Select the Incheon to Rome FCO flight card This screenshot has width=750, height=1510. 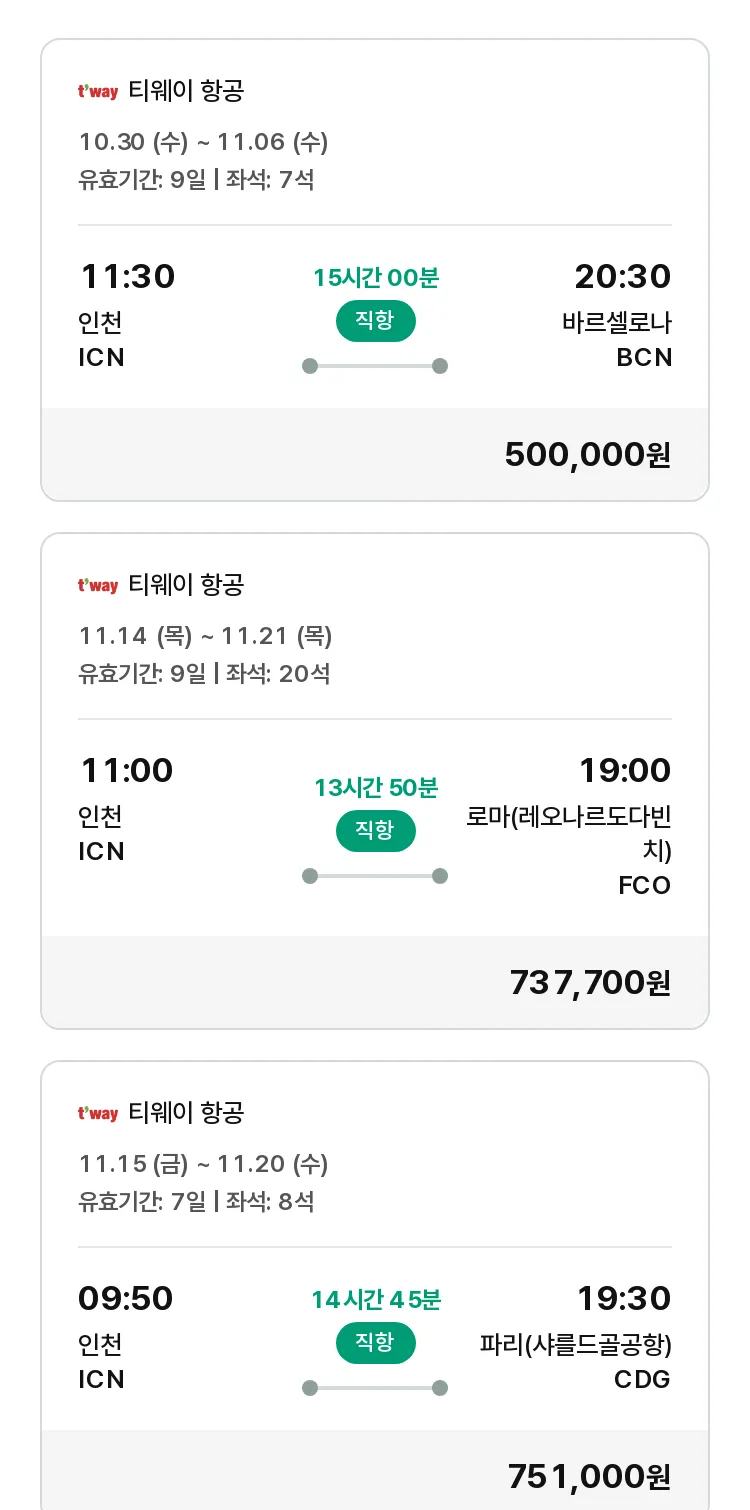click(x=375, y=781)
